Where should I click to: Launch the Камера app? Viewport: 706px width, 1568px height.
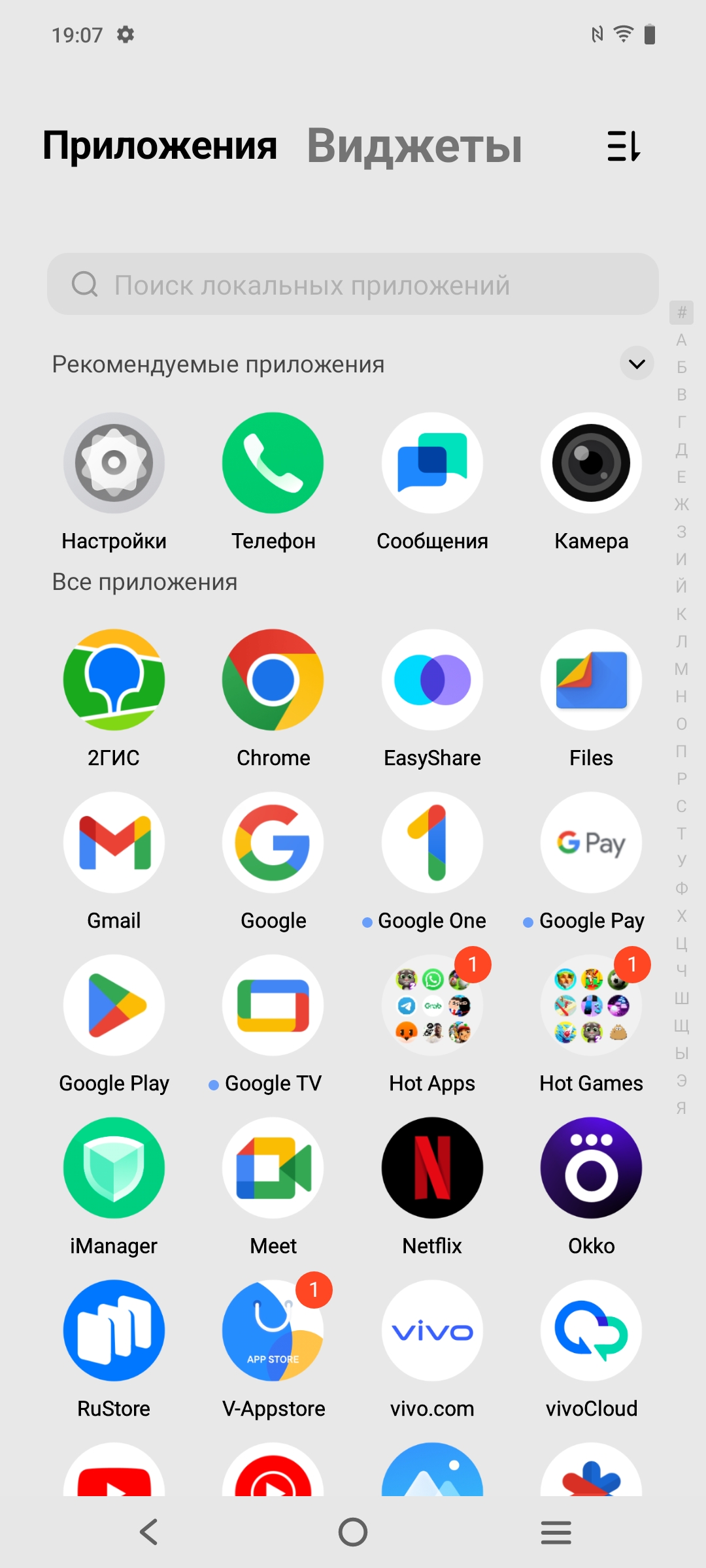tap(591, 463)
